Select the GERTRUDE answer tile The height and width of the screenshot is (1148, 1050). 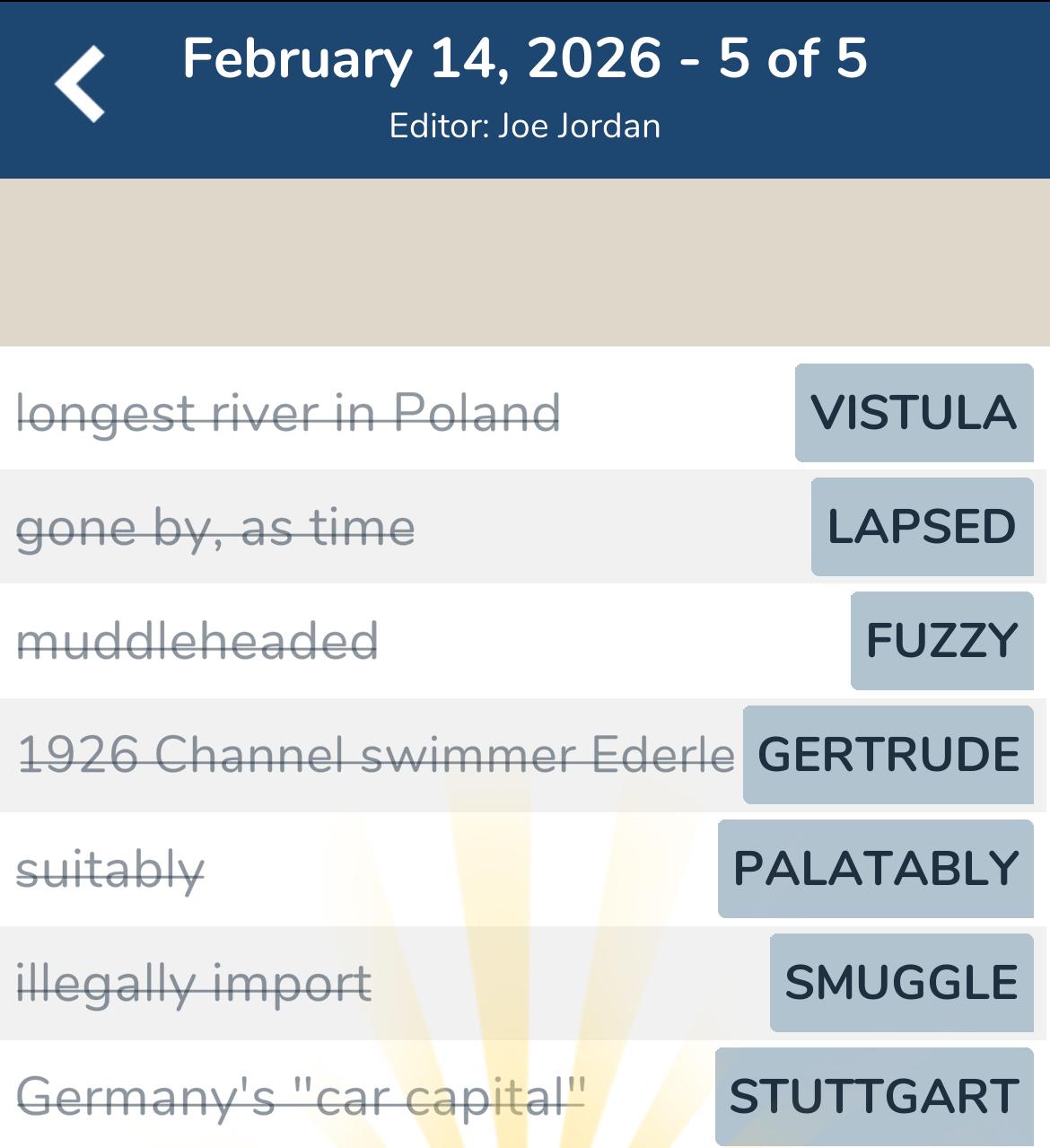[x=887, y=755]
